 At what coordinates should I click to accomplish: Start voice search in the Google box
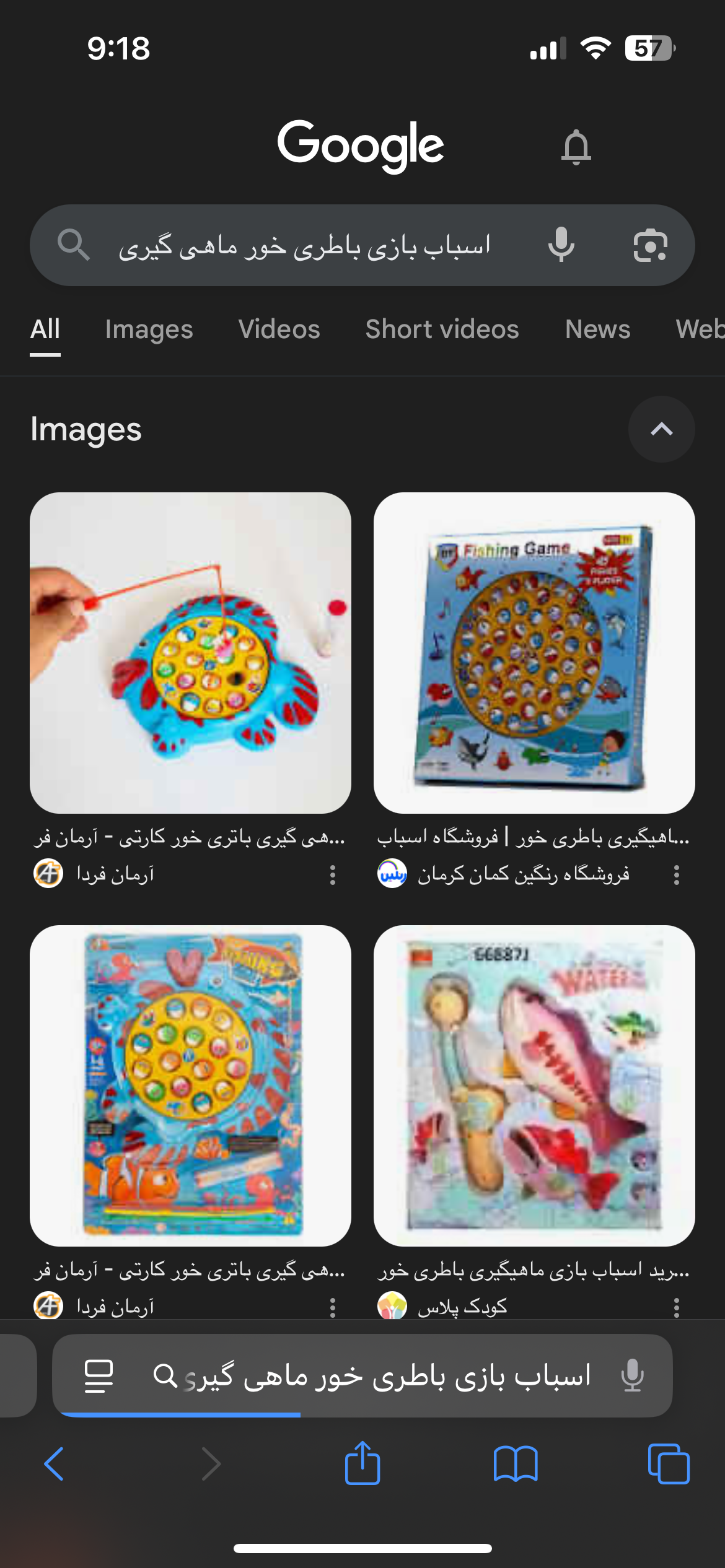pyautogui.click(x=561, y=245)
